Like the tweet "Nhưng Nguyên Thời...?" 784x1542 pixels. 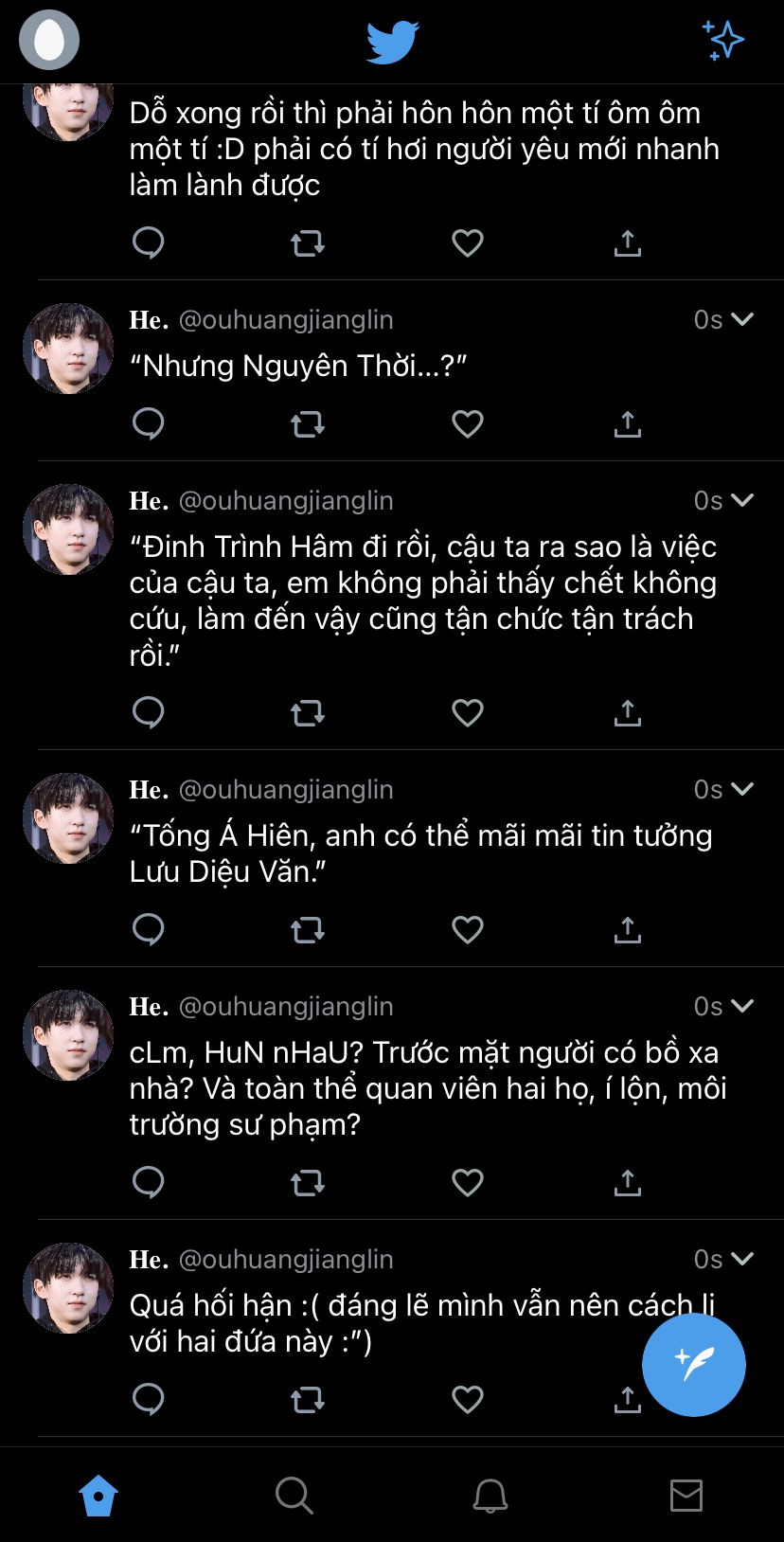click(468, 423)
